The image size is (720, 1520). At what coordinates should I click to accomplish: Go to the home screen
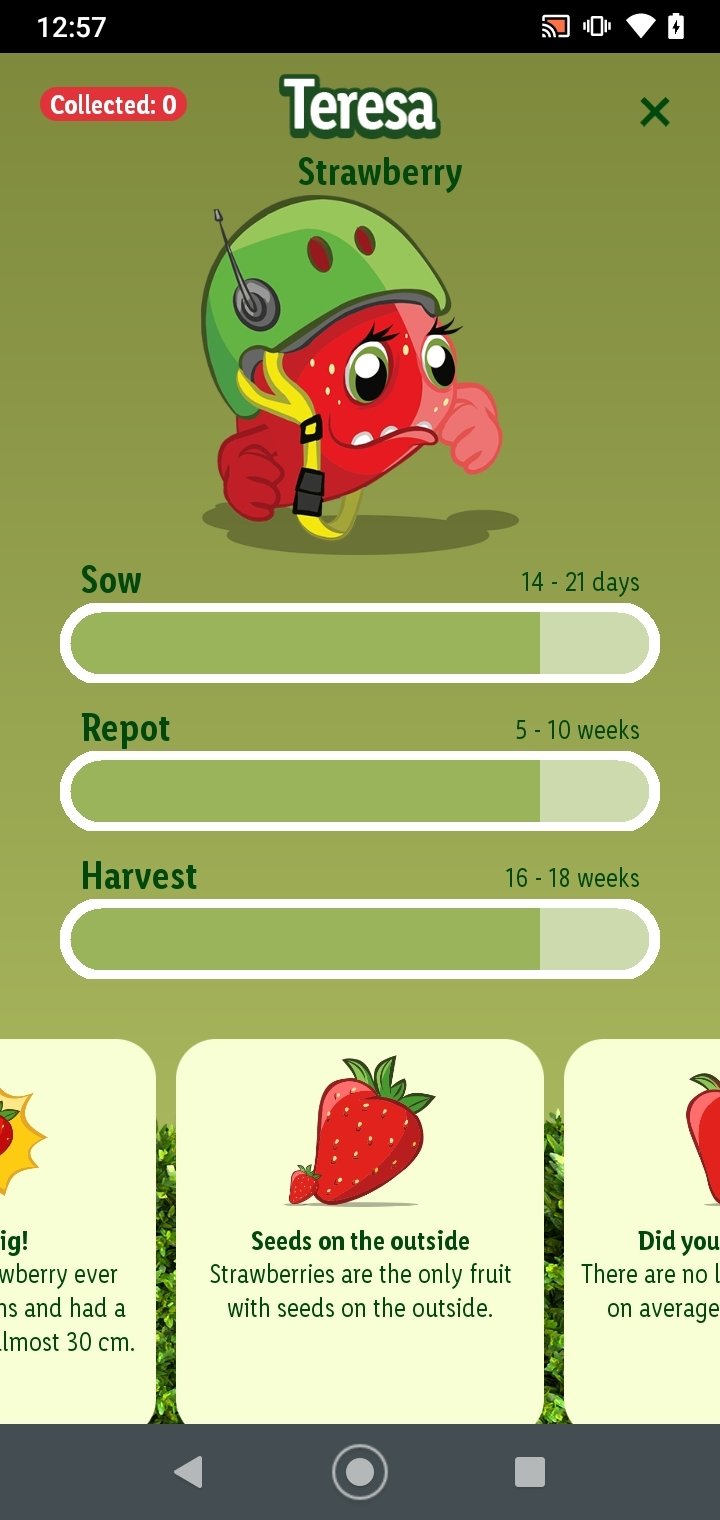[360, 1471]
